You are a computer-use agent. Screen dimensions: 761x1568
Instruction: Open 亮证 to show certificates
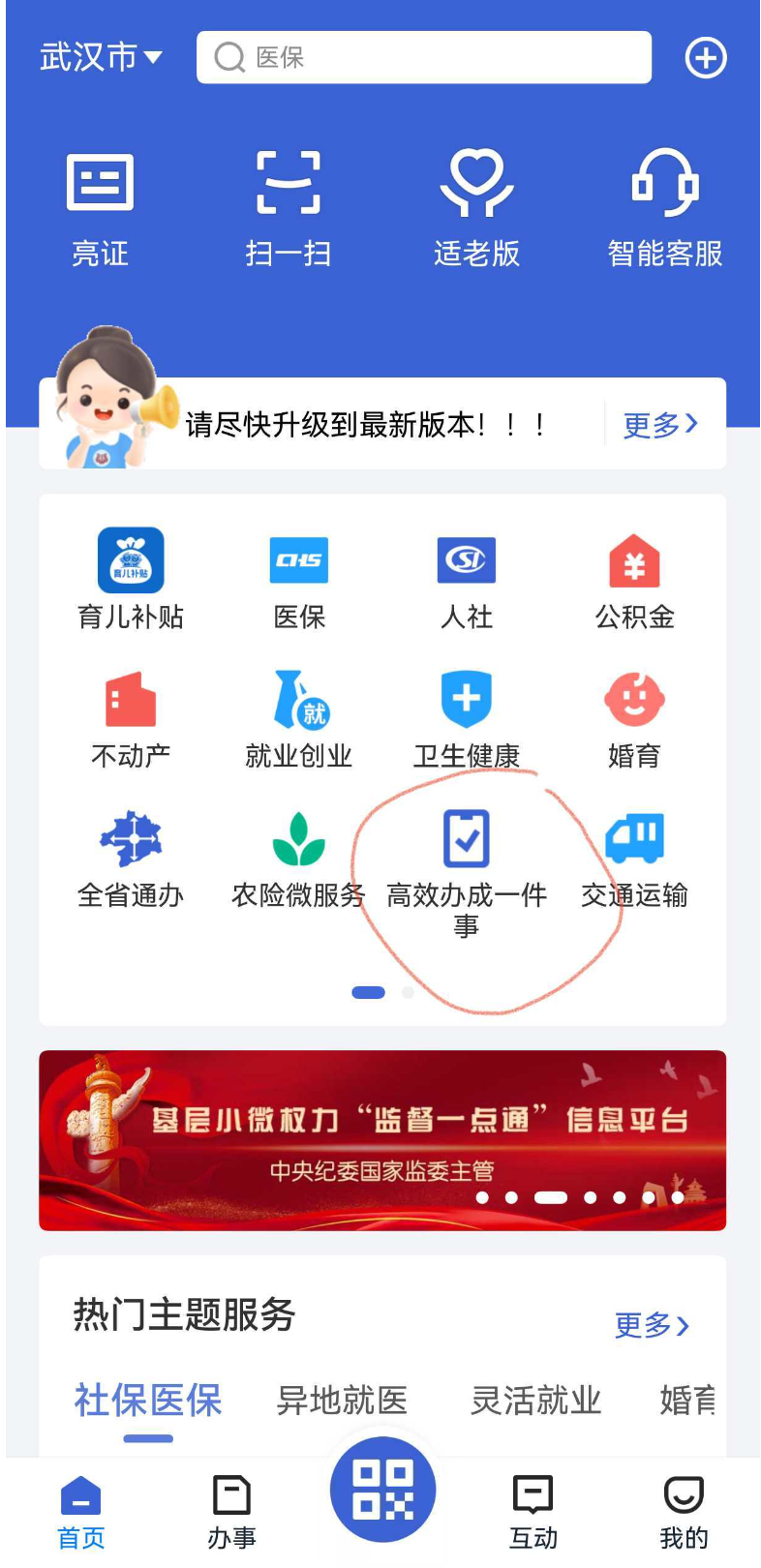100,208
